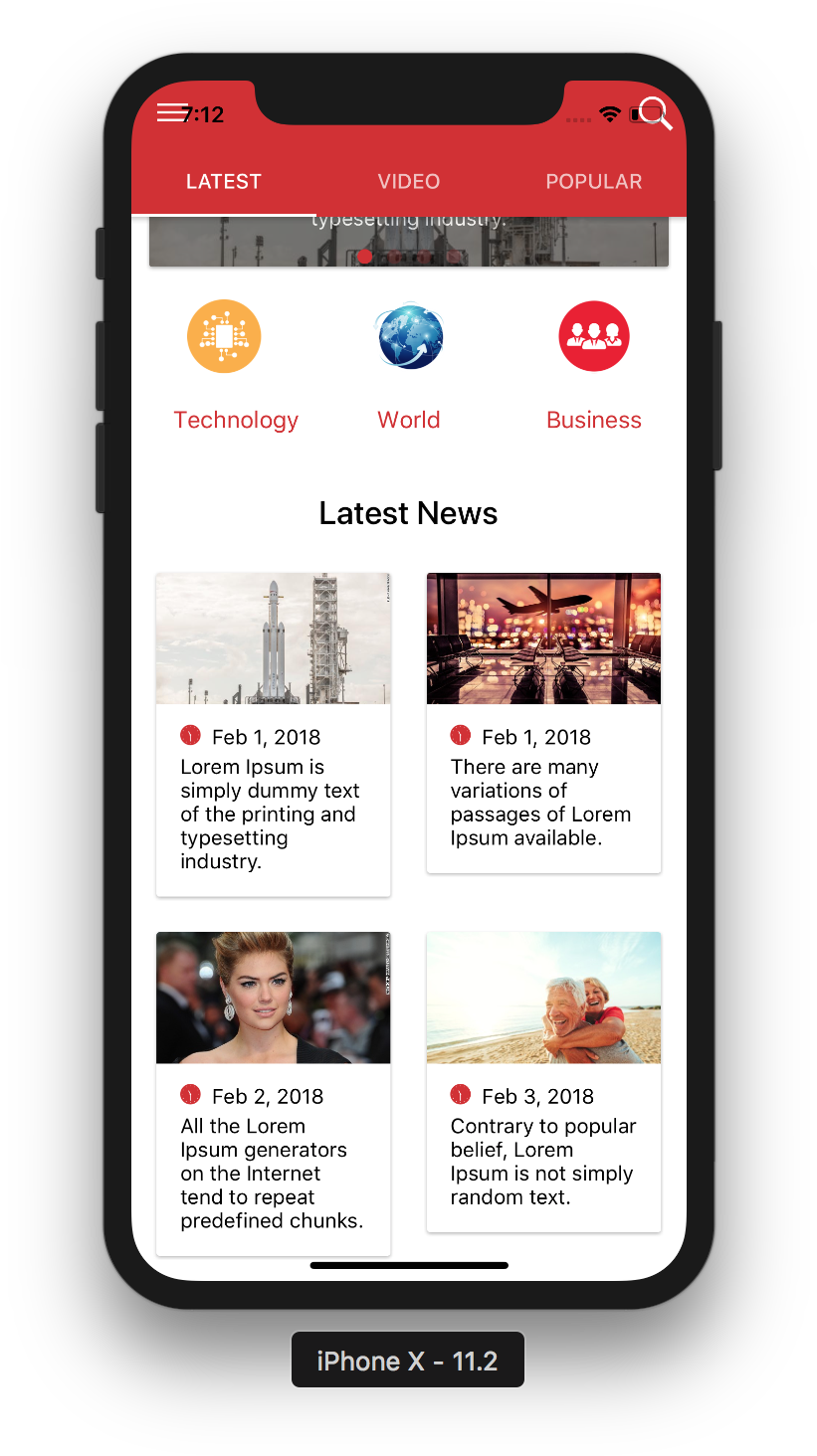Open the SpaceX rocket news thumbnail
The height and width of the screenshot is (1456, 817).
(x=273, y=637)
